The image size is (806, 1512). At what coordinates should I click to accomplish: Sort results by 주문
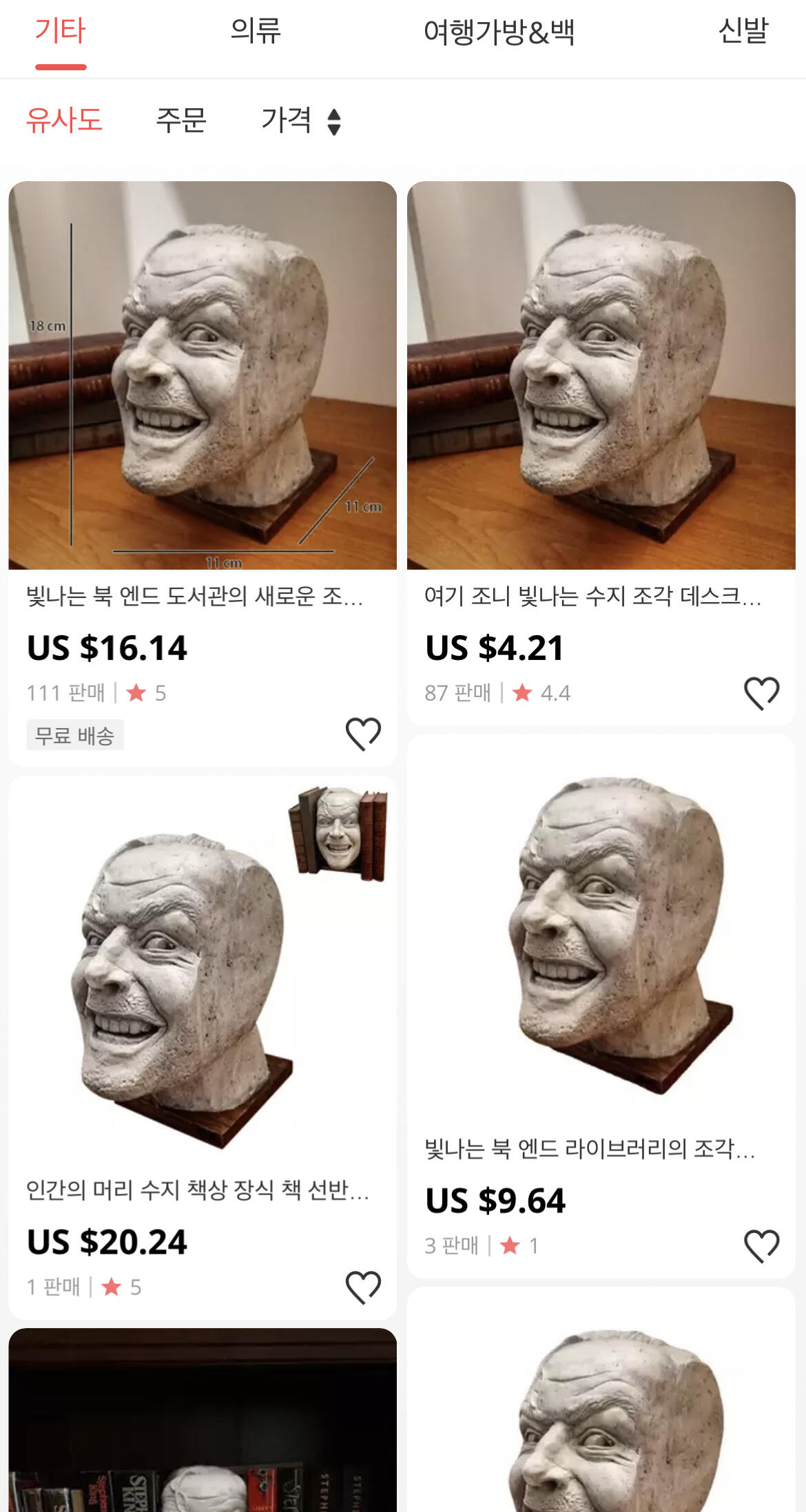coord(181,121)
